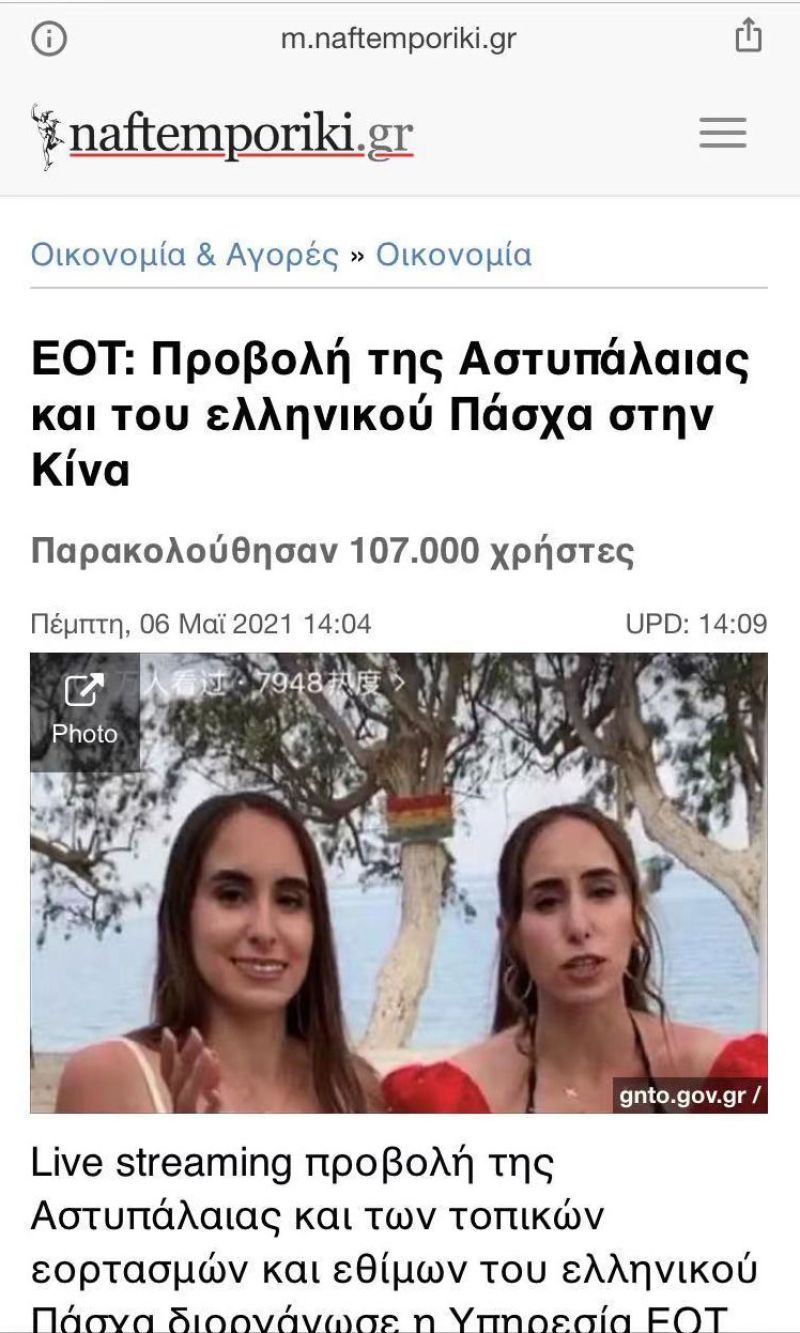The height and width of the screenshot is (1333, 800).
Task: Share this page
Action: tap(748, 38)
